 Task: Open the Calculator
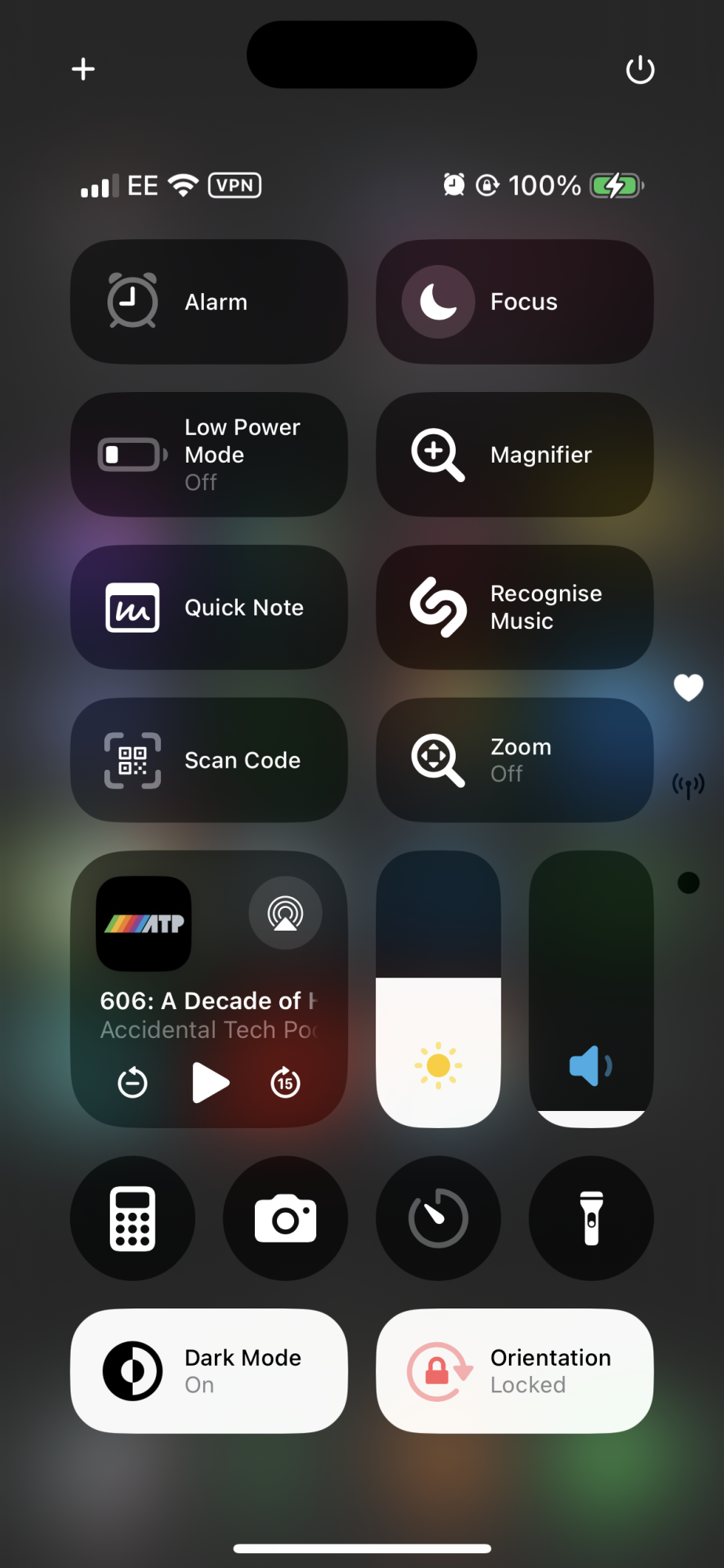point(133,1218)
